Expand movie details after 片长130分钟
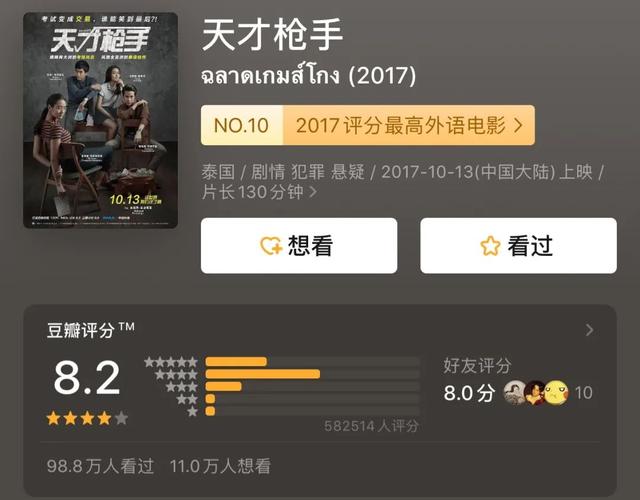The height and width of the screenshot is (500, 640). [313, 191]
